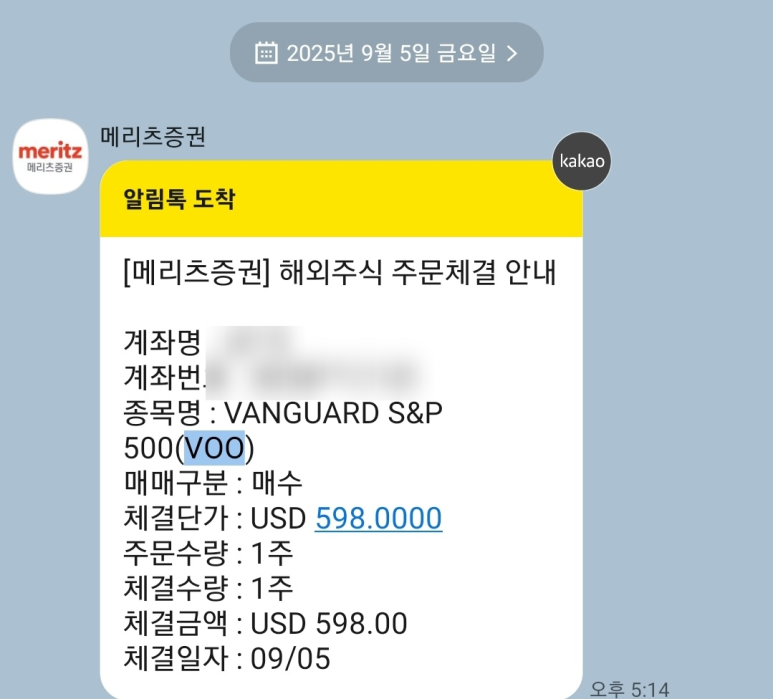The height and width of the screenshot is (699, 773).
Task: Tap the linked price 598.0000
Action: click(378, 518)
